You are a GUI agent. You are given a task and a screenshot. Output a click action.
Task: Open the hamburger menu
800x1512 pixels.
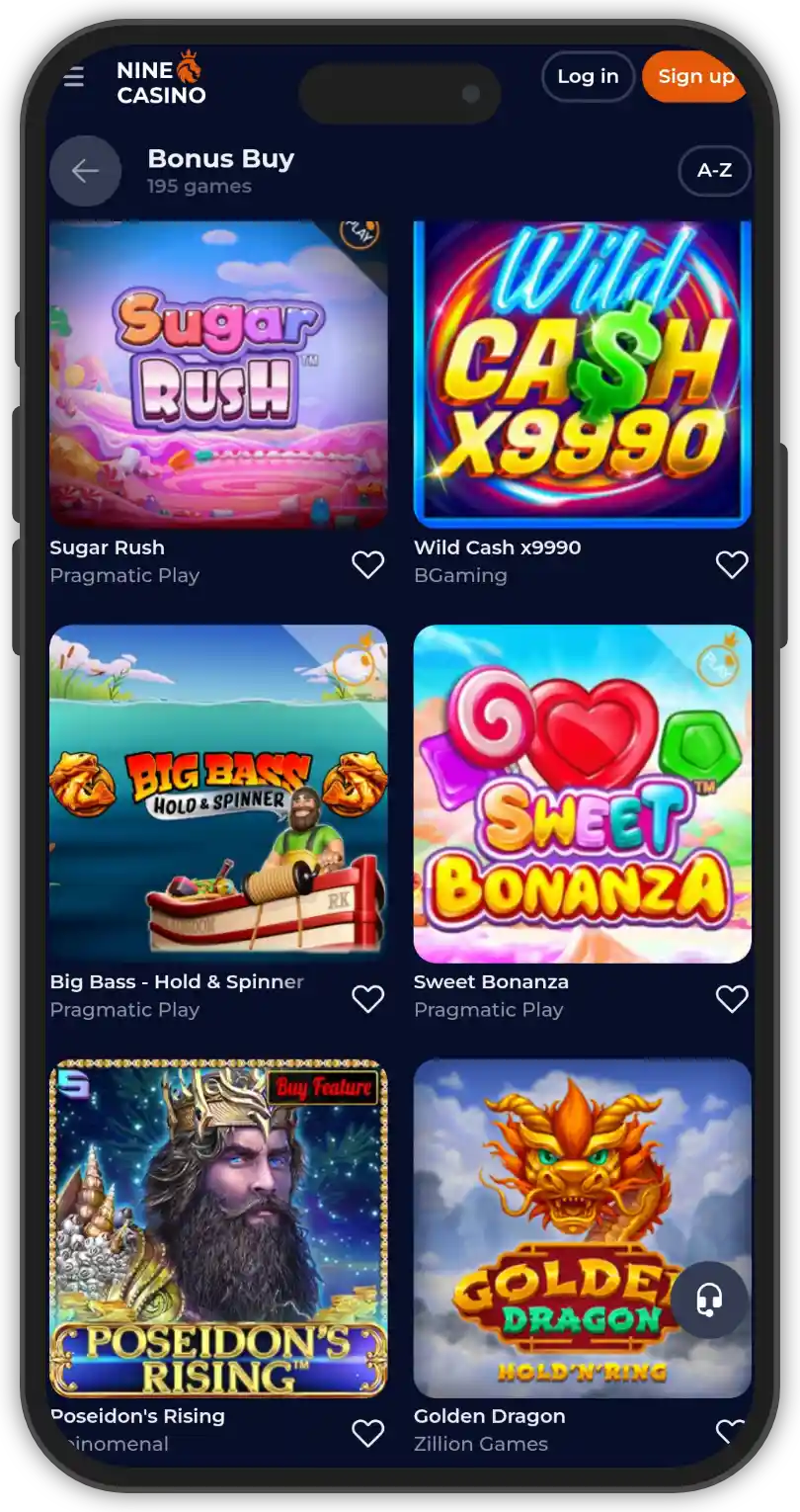coord(74,77)
